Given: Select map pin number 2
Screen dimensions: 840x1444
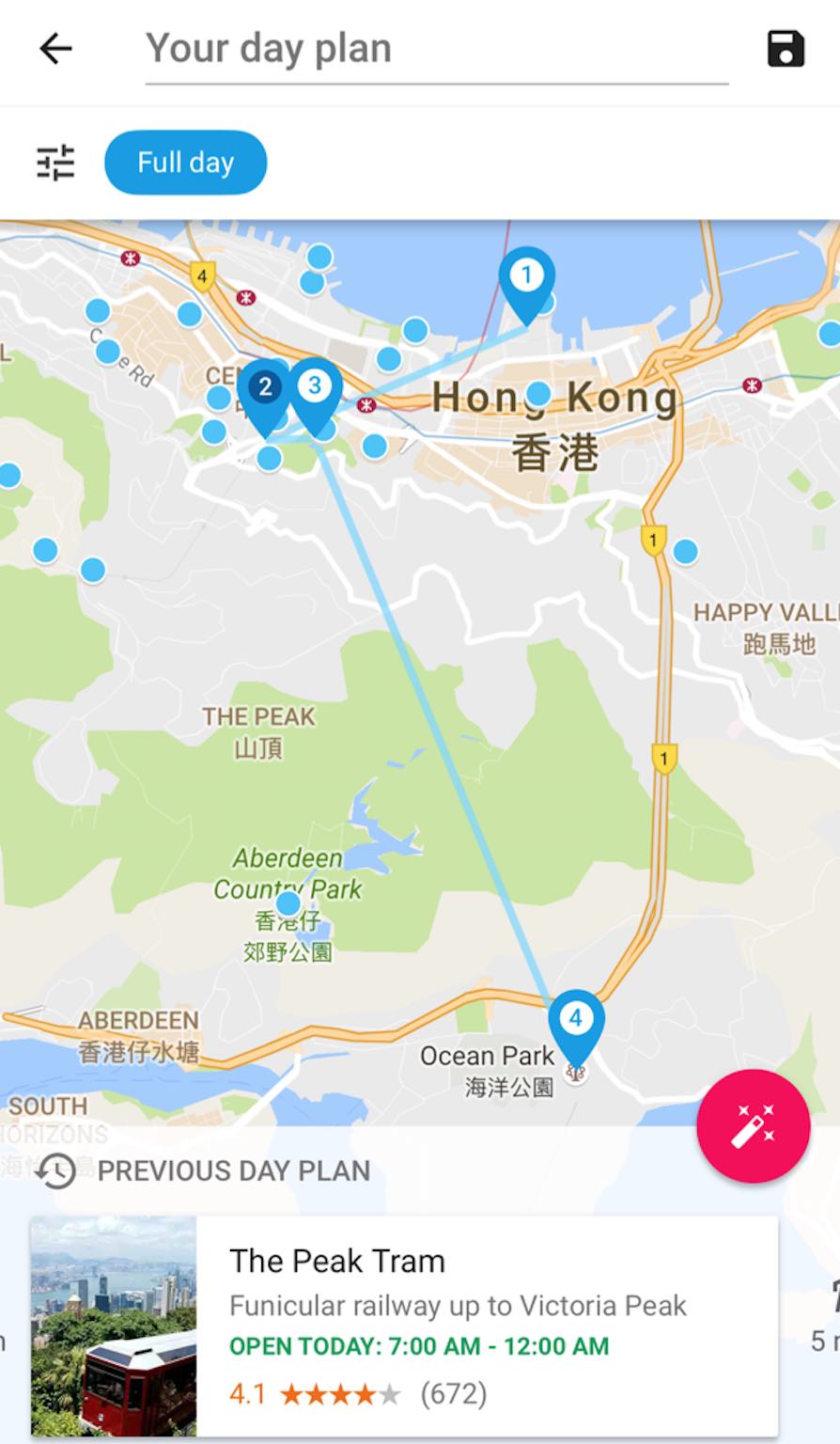Looking at the screenshot, I should [263, 389].
